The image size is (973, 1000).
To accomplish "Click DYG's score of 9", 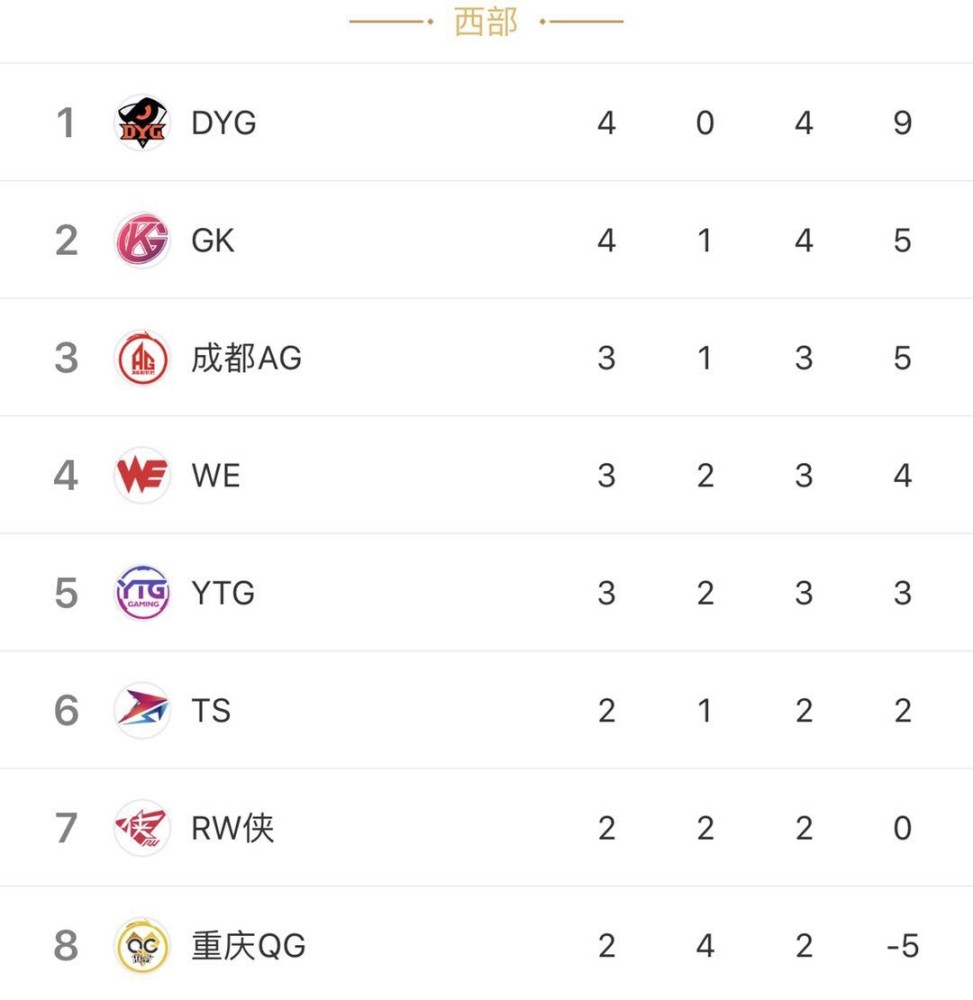I will pyautogui.click(x=902, y=121).
